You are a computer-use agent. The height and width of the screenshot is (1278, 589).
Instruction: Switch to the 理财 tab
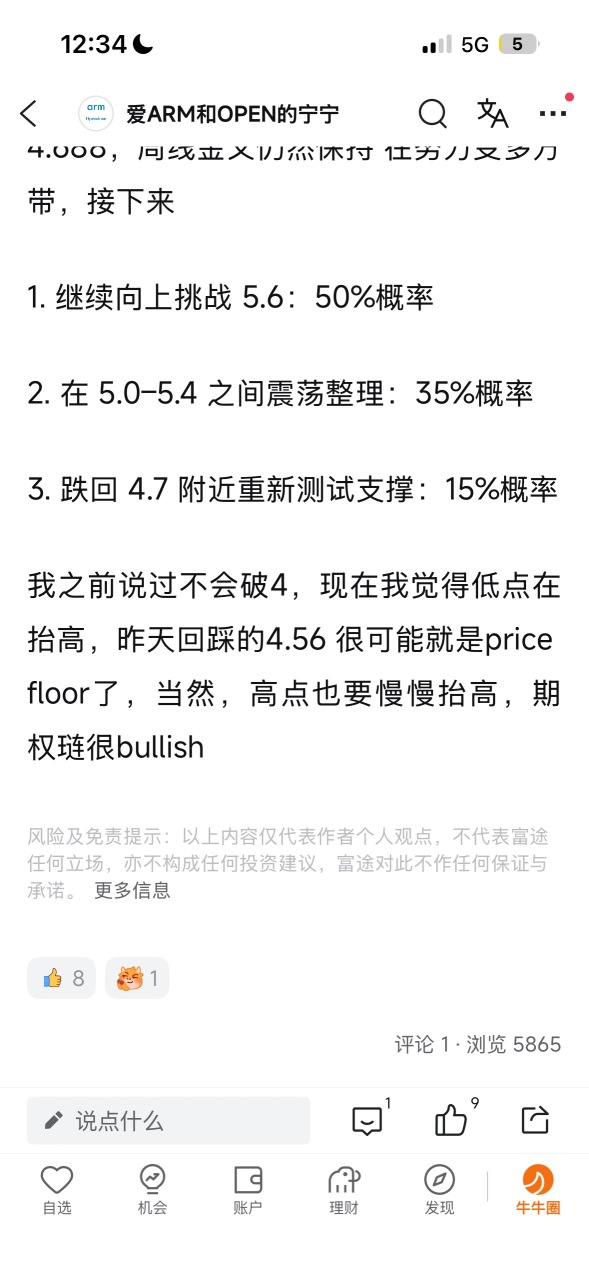pos(344,1190)
